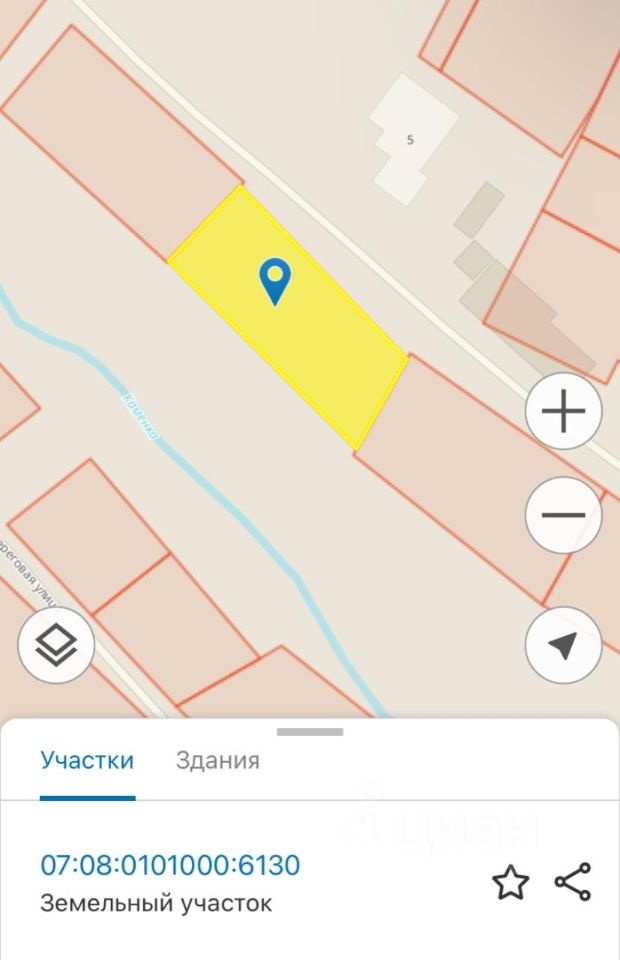Zoom out on the map
620x960 pixels.
563,515
